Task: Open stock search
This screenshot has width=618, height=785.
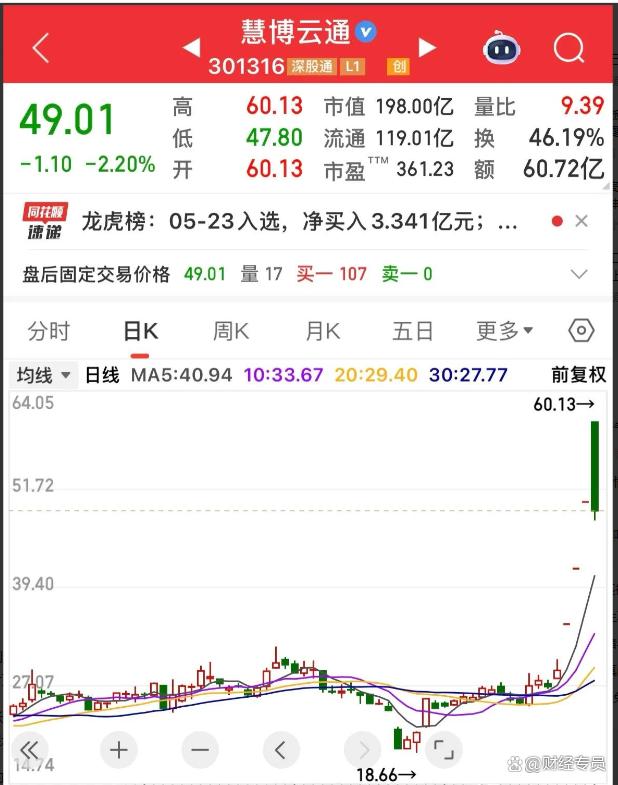Action: click(x=569, y=47)
